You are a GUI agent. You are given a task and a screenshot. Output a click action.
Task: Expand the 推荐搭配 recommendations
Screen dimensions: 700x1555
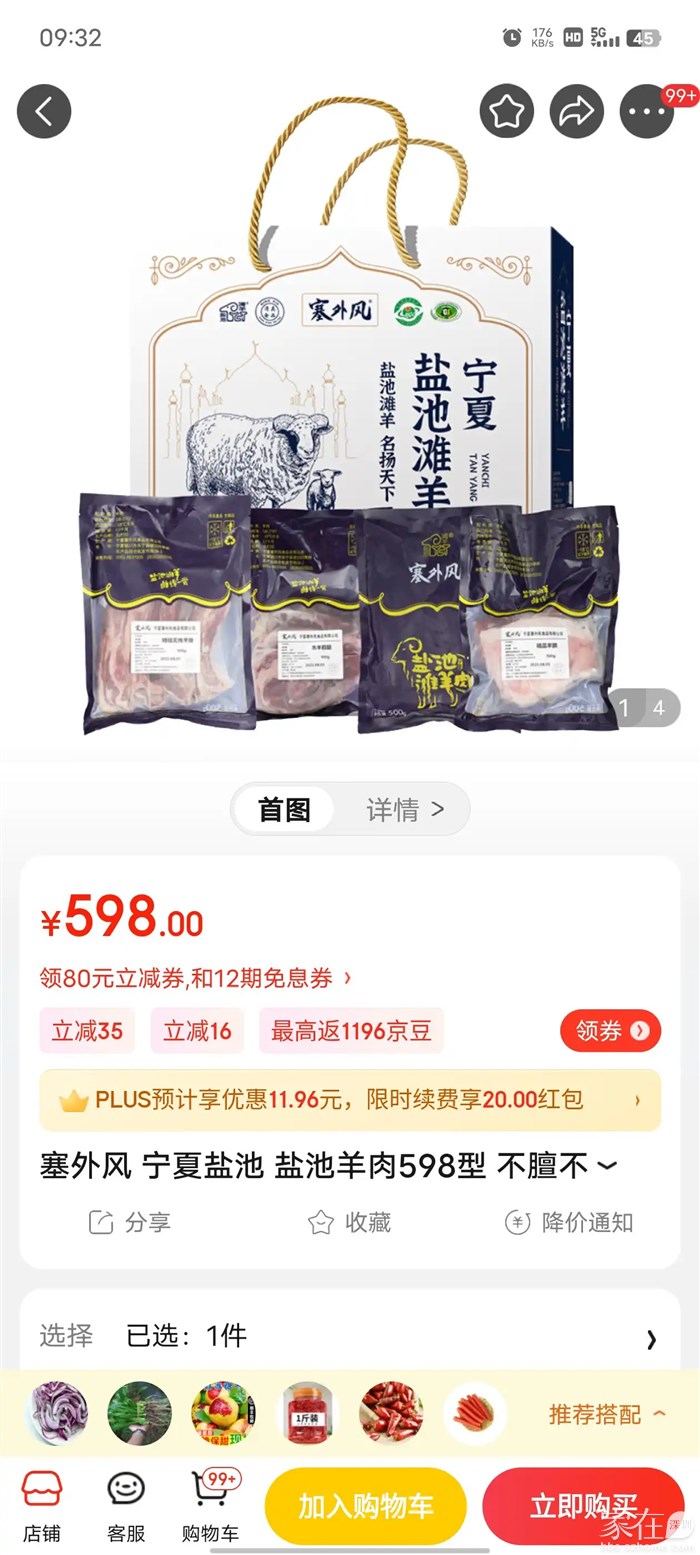(606, 1414)
